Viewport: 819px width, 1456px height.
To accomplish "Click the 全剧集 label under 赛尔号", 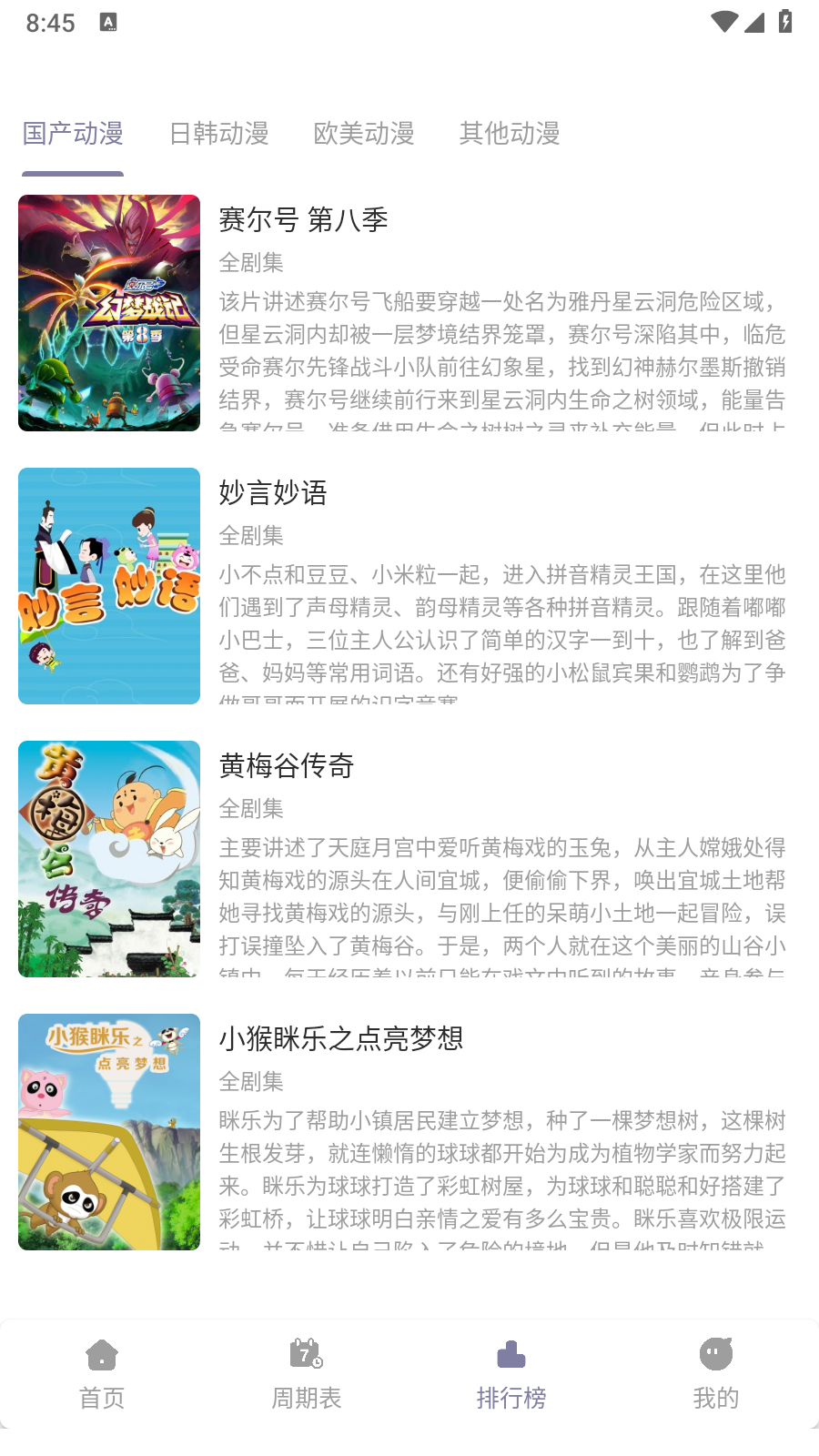I will (x=251, y=264).
